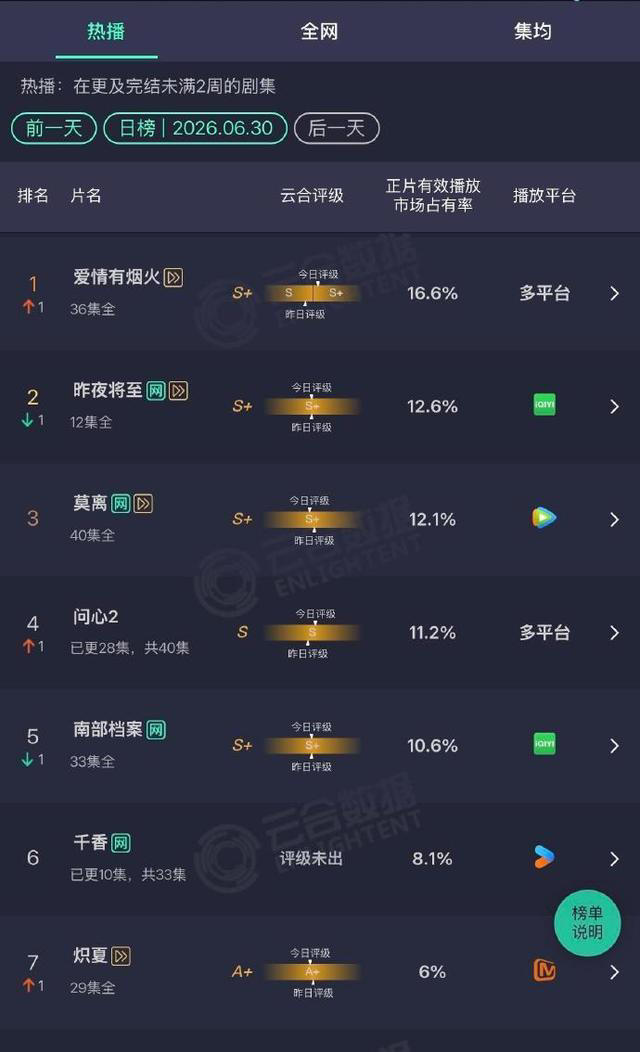This screenshot has height=1052, width=640.
Task: Switch to the 集均 tab
Action: pos(533,31)
